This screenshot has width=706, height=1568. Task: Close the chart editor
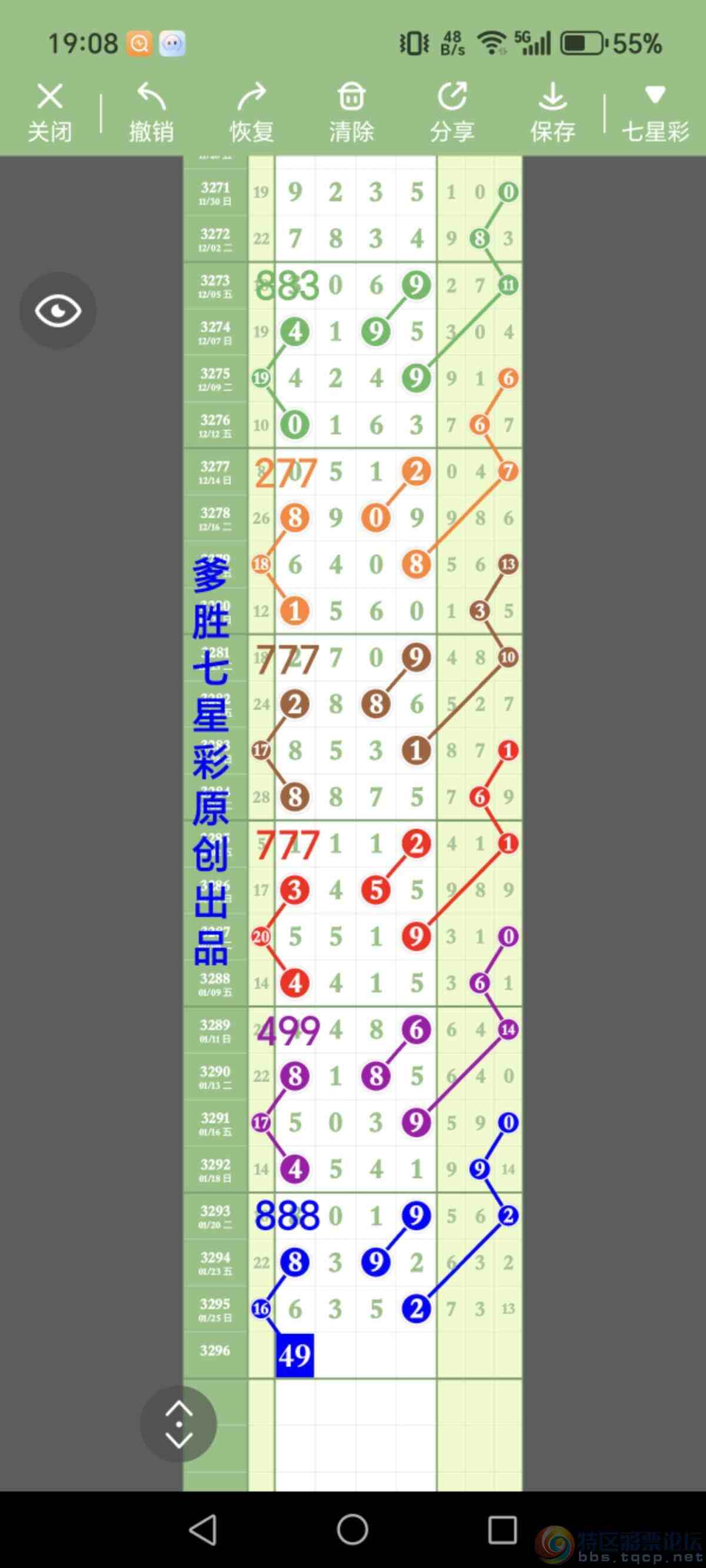point(50,112)
